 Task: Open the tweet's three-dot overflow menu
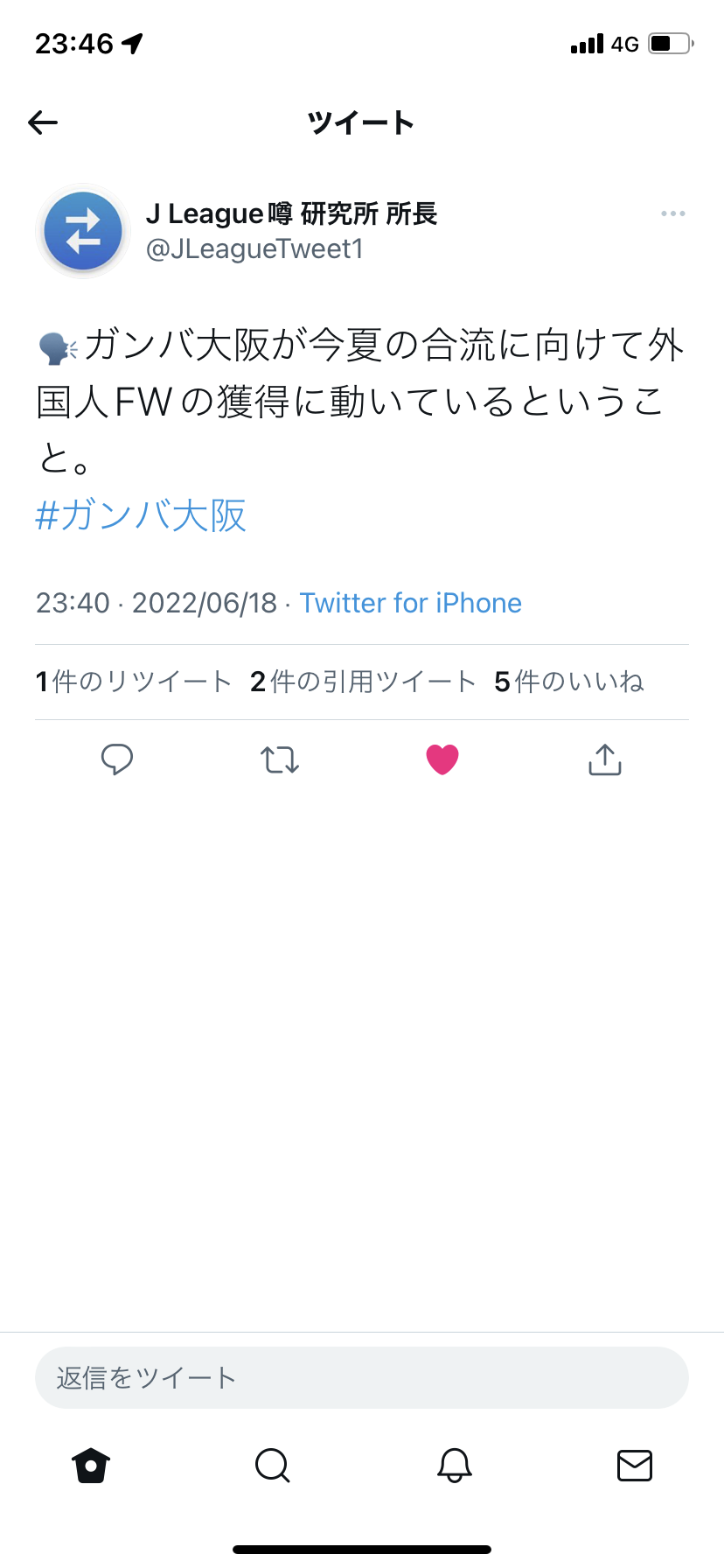click(x=672, y=214)
